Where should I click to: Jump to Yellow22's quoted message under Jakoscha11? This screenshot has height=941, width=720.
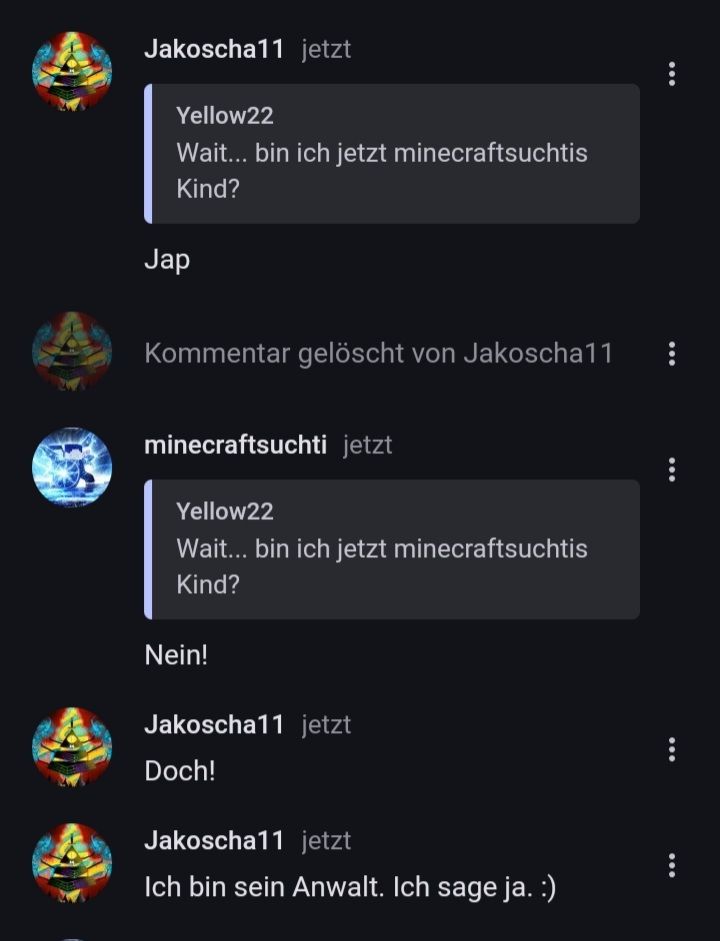pos(392,153)
